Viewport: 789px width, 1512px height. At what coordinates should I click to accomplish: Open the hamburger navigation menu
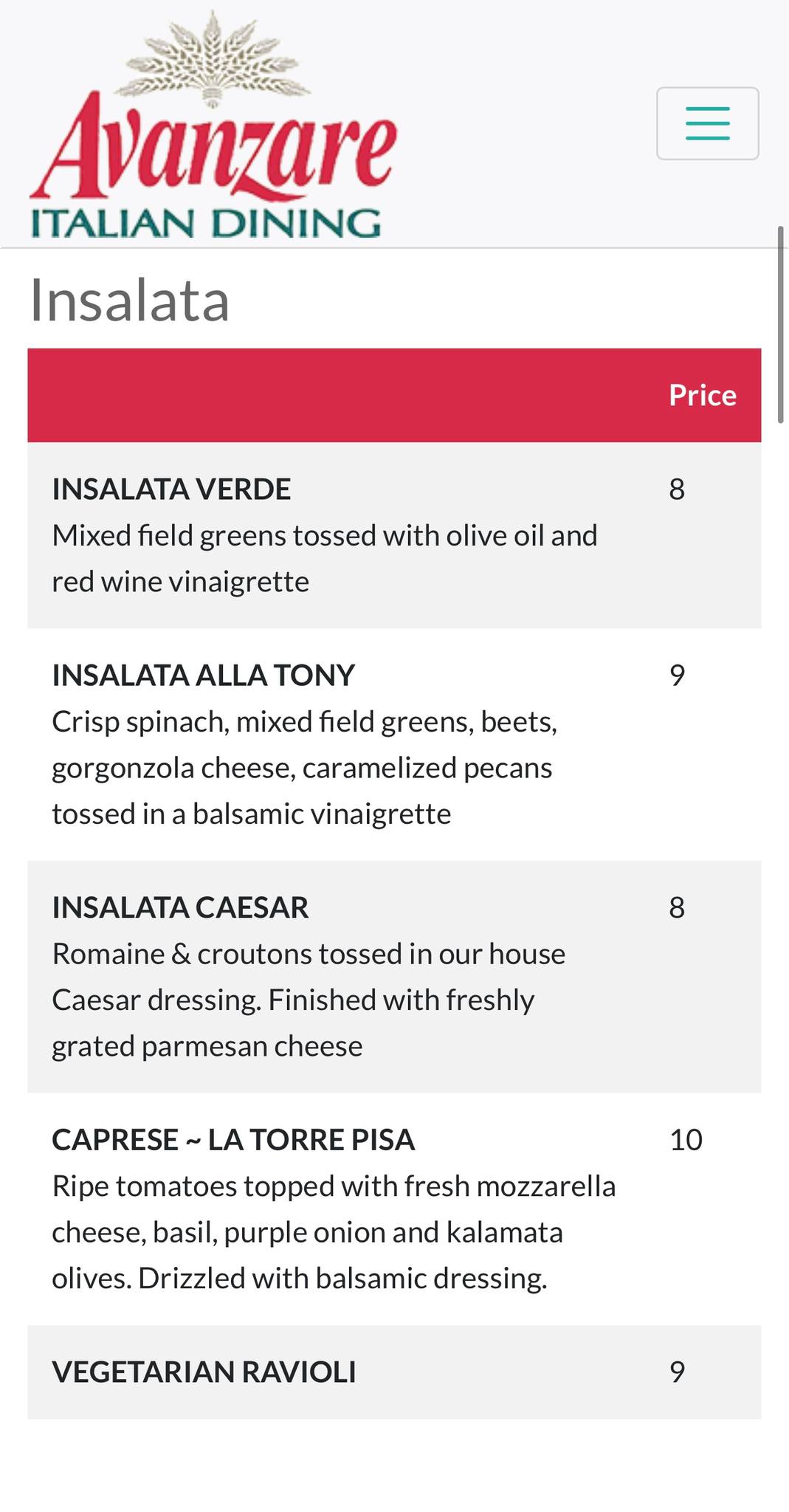707,123
